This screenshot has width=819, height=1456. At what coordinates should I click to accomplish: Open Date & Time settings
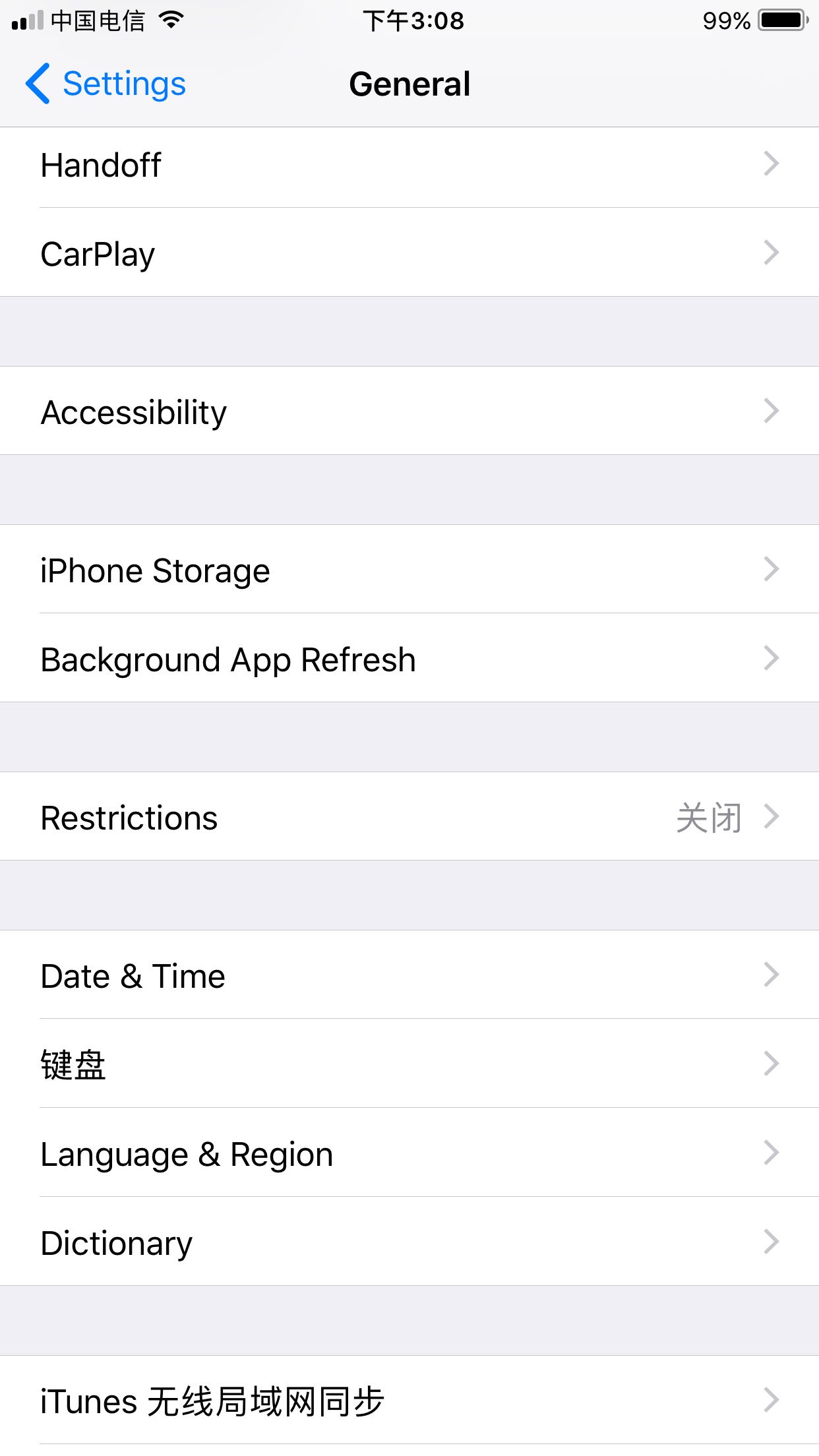[409, 975]
